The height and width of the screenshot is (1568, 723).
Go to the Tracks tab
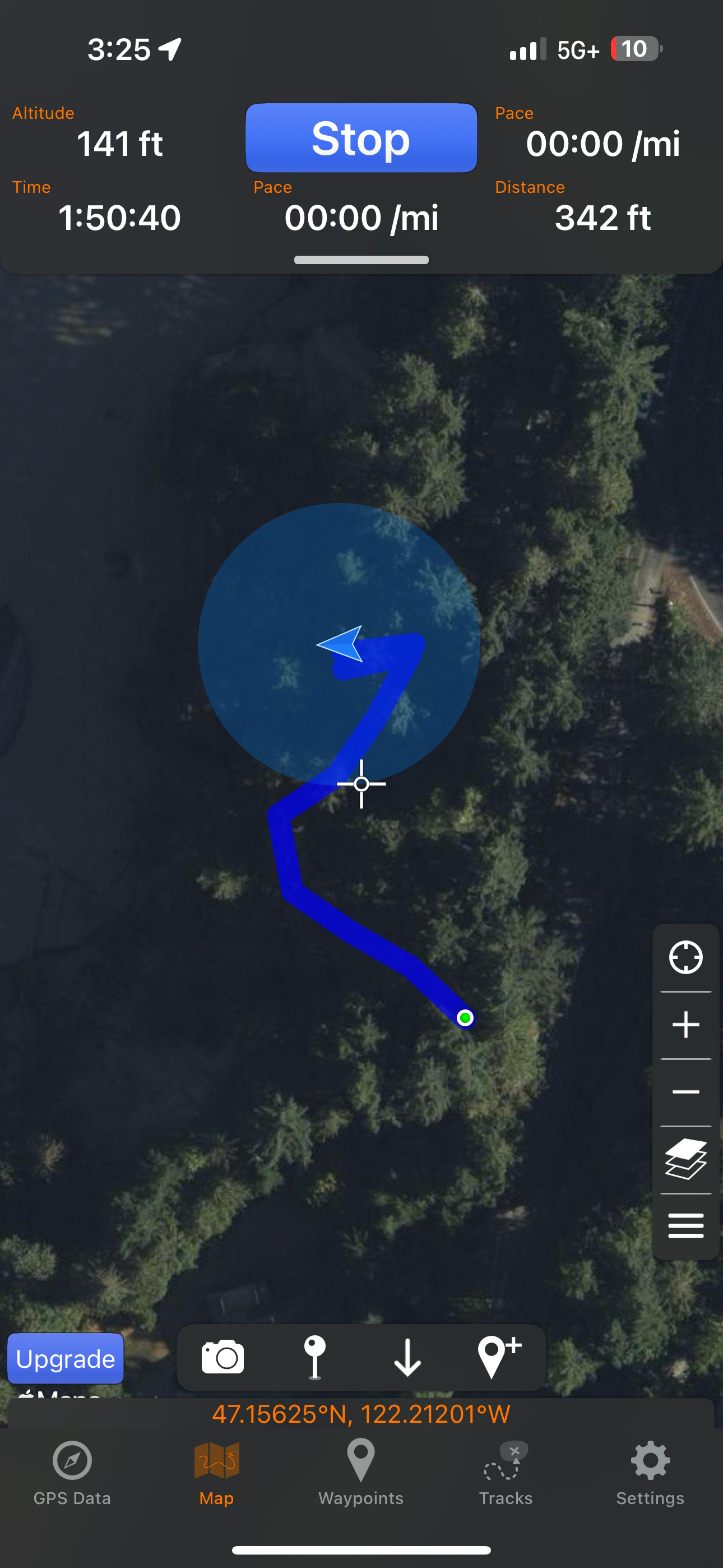click(505, 1472)
